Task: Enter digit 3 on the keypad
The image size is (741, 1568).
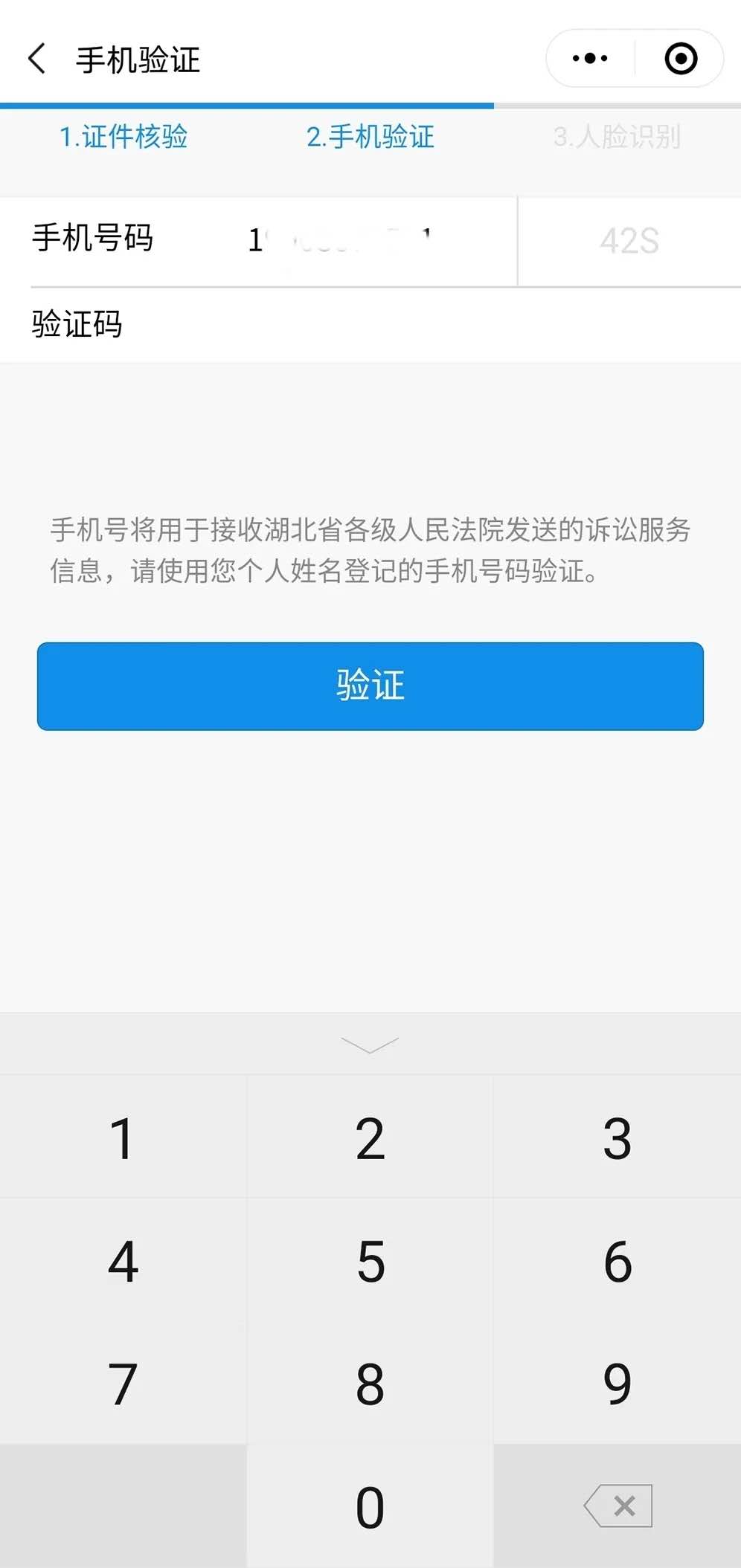Action: [x=617, y=1138]
